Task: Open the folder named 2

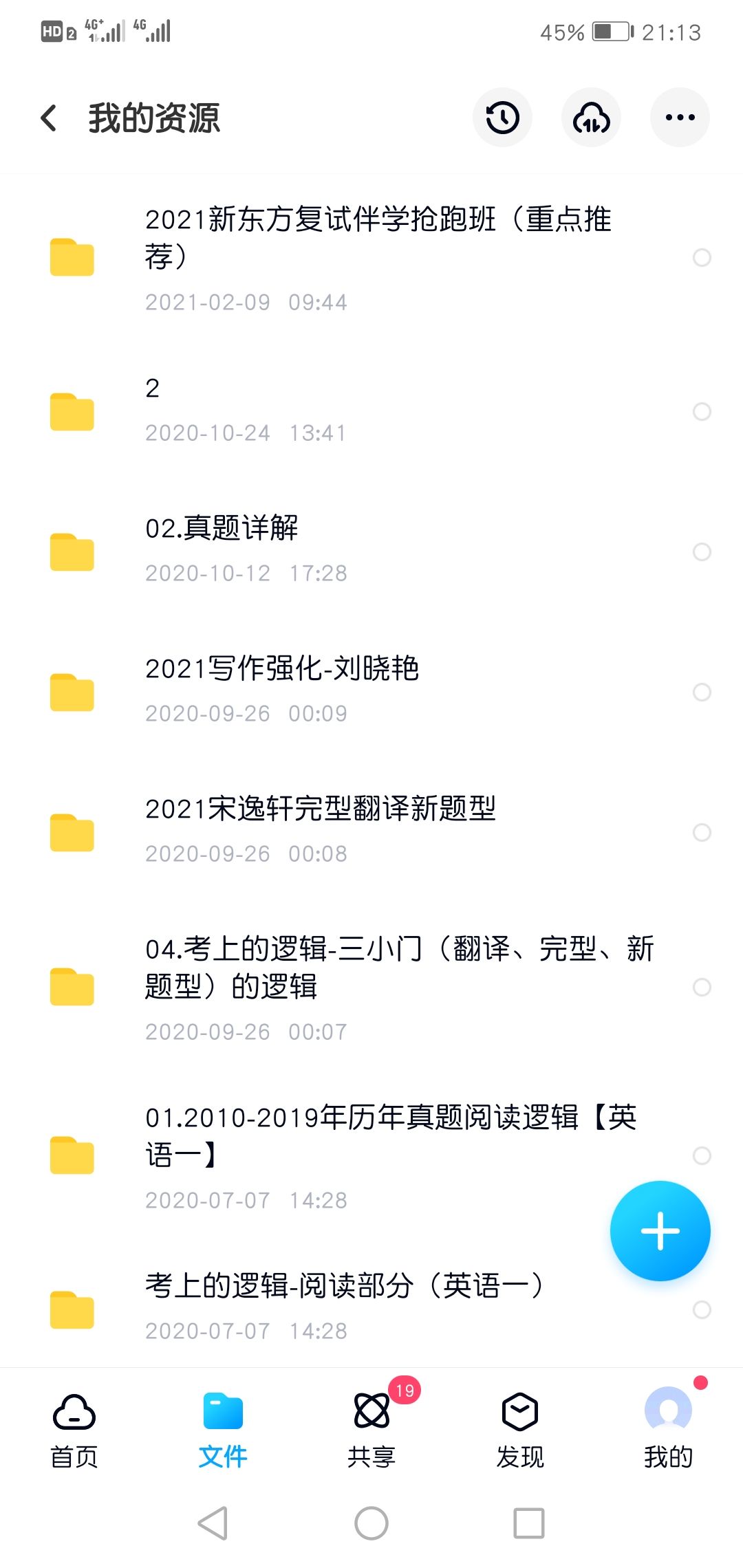Action: [x=371, y=411]
